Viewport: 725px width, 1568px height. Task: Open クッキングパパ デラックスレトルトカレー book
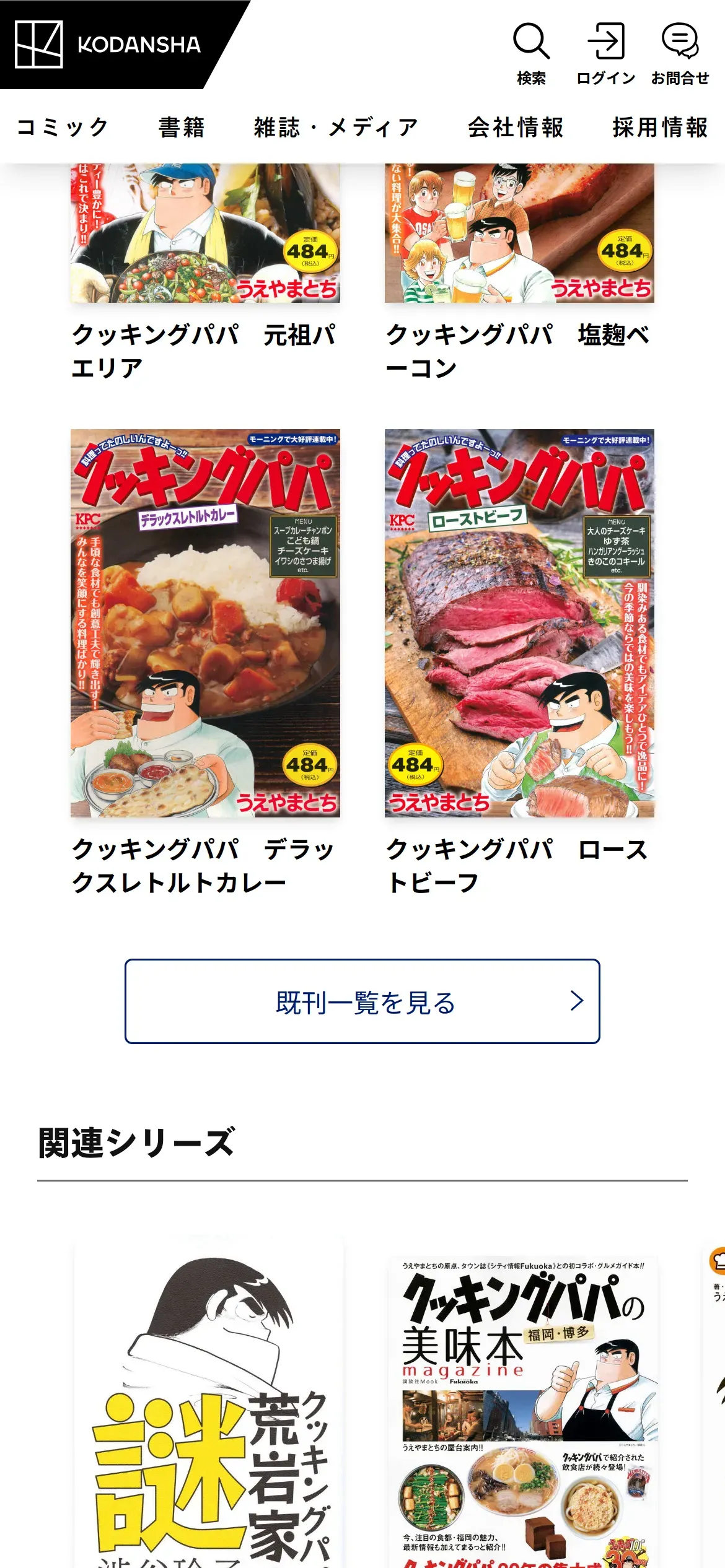pyautogui.click(x=205, y=623)
